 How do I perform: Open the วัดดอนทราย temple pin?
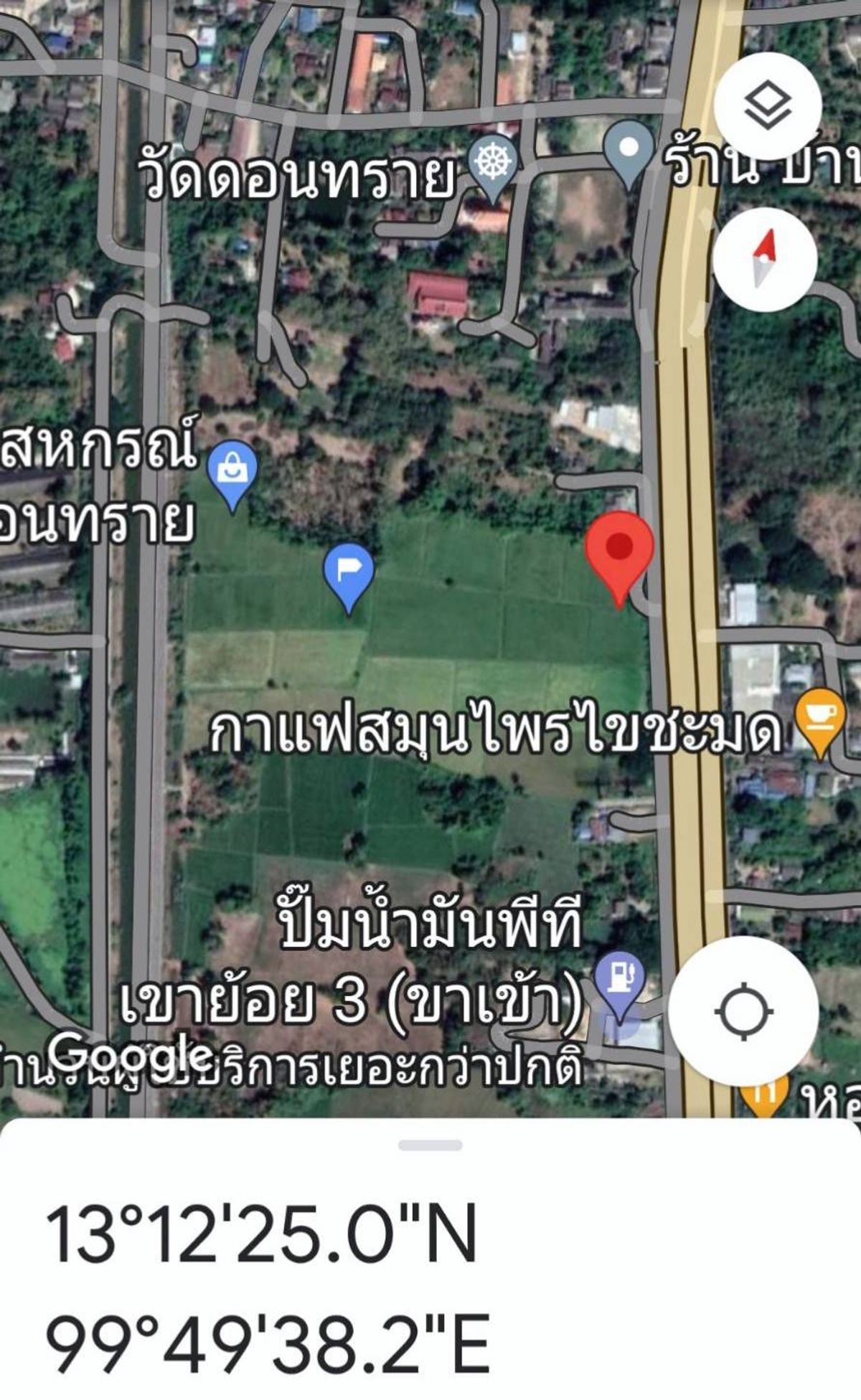492,168
